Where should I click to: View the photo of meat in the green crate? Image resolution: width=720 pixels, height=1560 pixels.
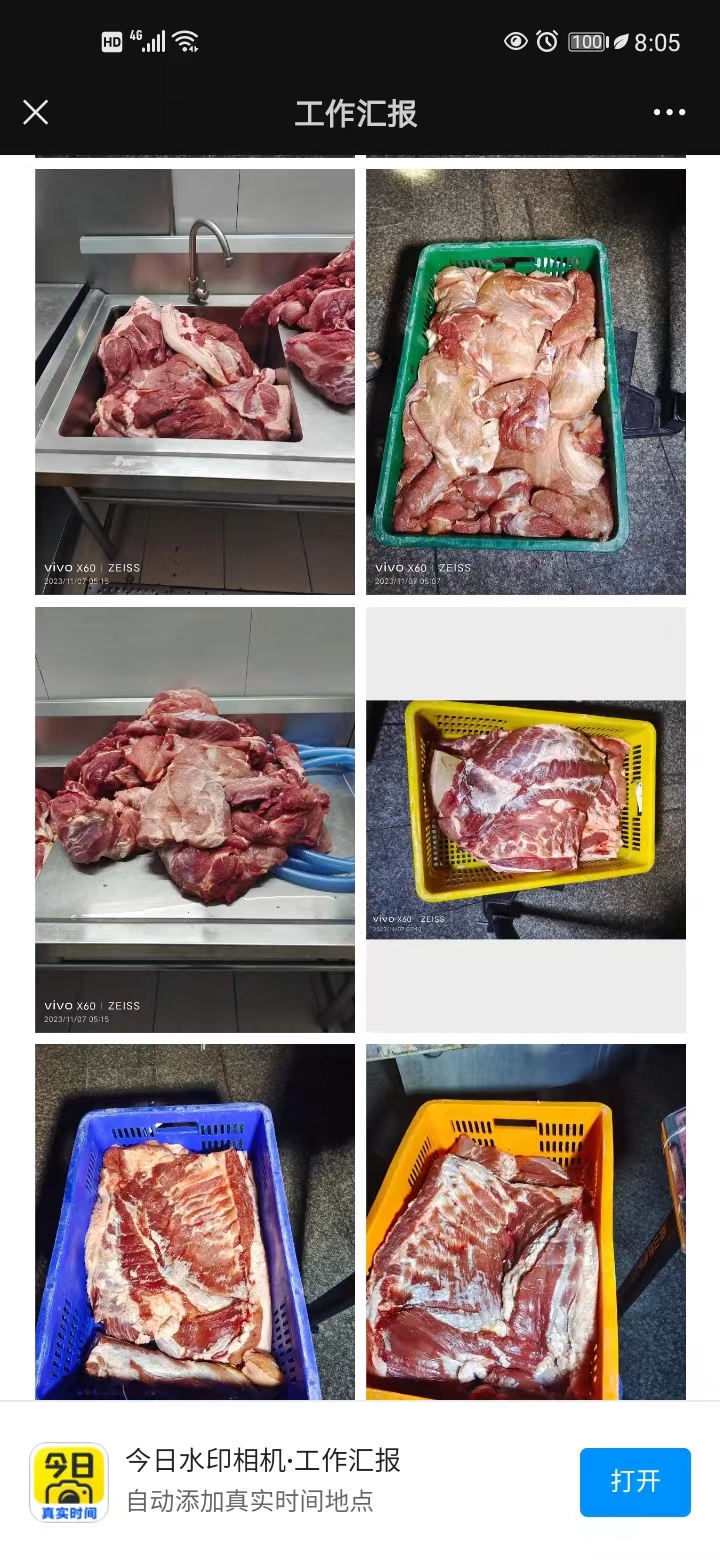(x=526, y=380)
